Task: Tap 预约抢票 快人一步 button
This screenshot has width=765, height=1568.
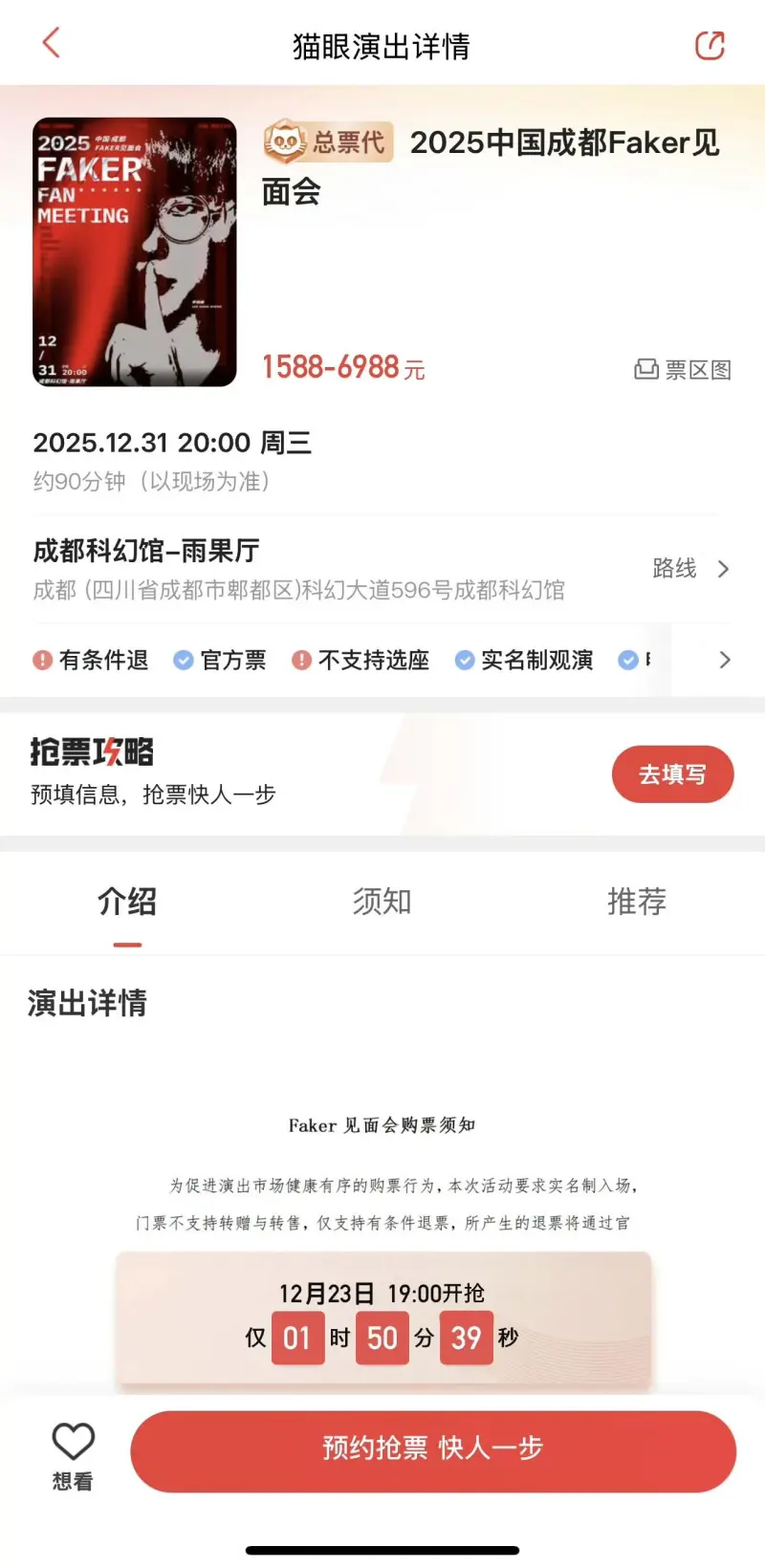Action: pos(433,1449)
